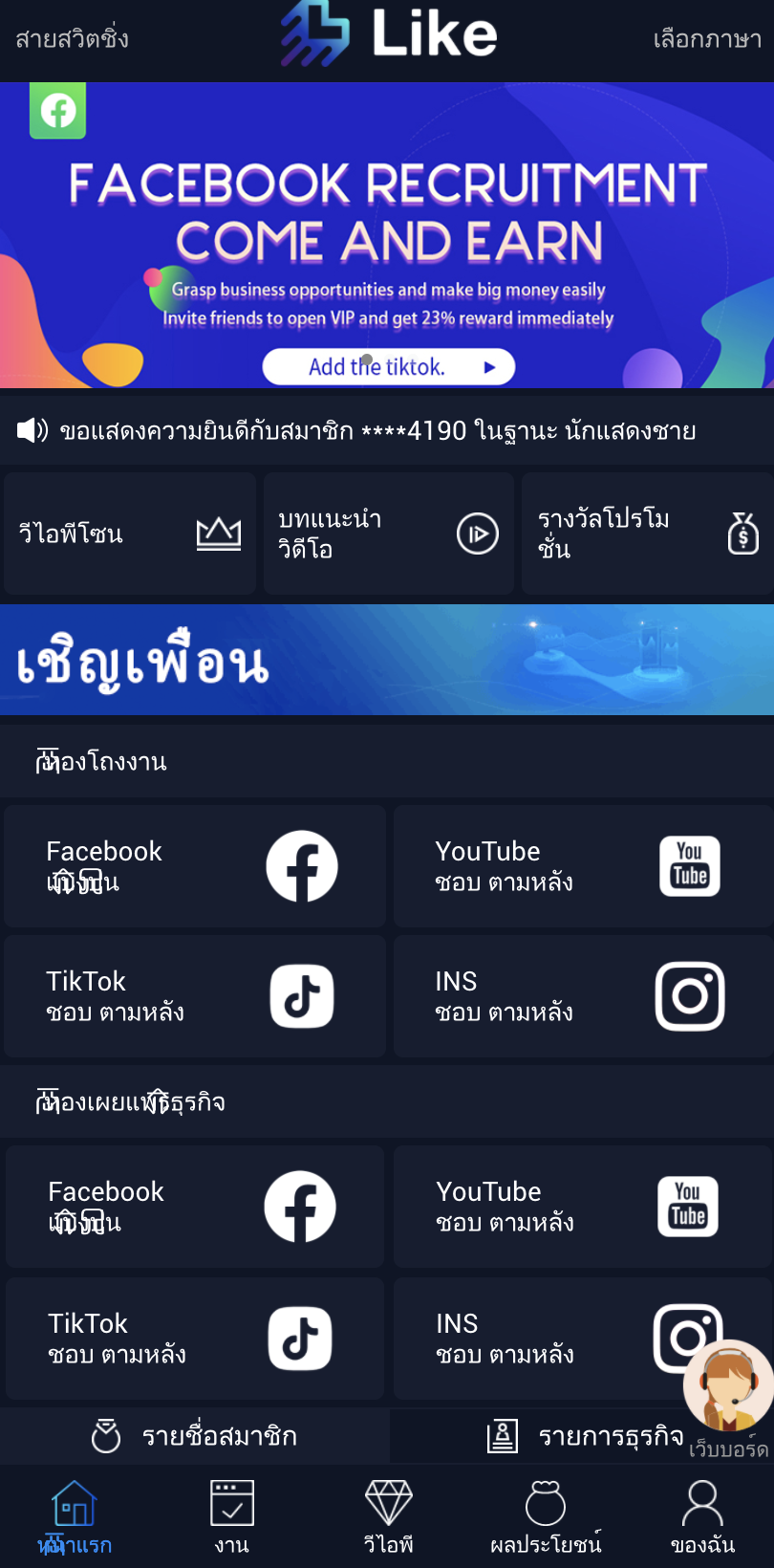Image resolution: width=774 pixels, height=1568 pixels.
Task: Switch to รายการธุรกิจ business list
Action: (x=583, y=1436)
